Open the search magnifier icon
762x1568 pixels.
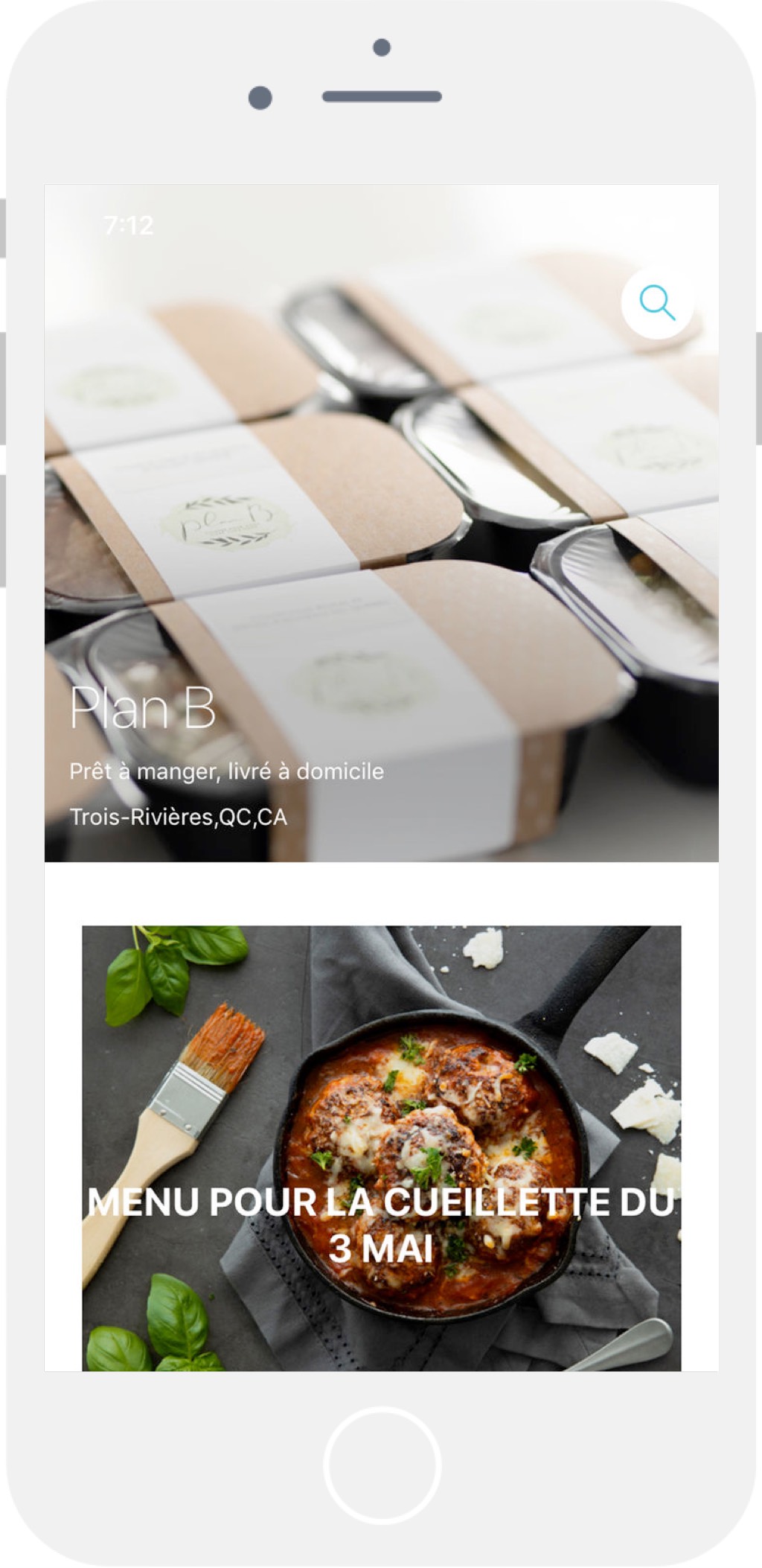pos(657,304)
